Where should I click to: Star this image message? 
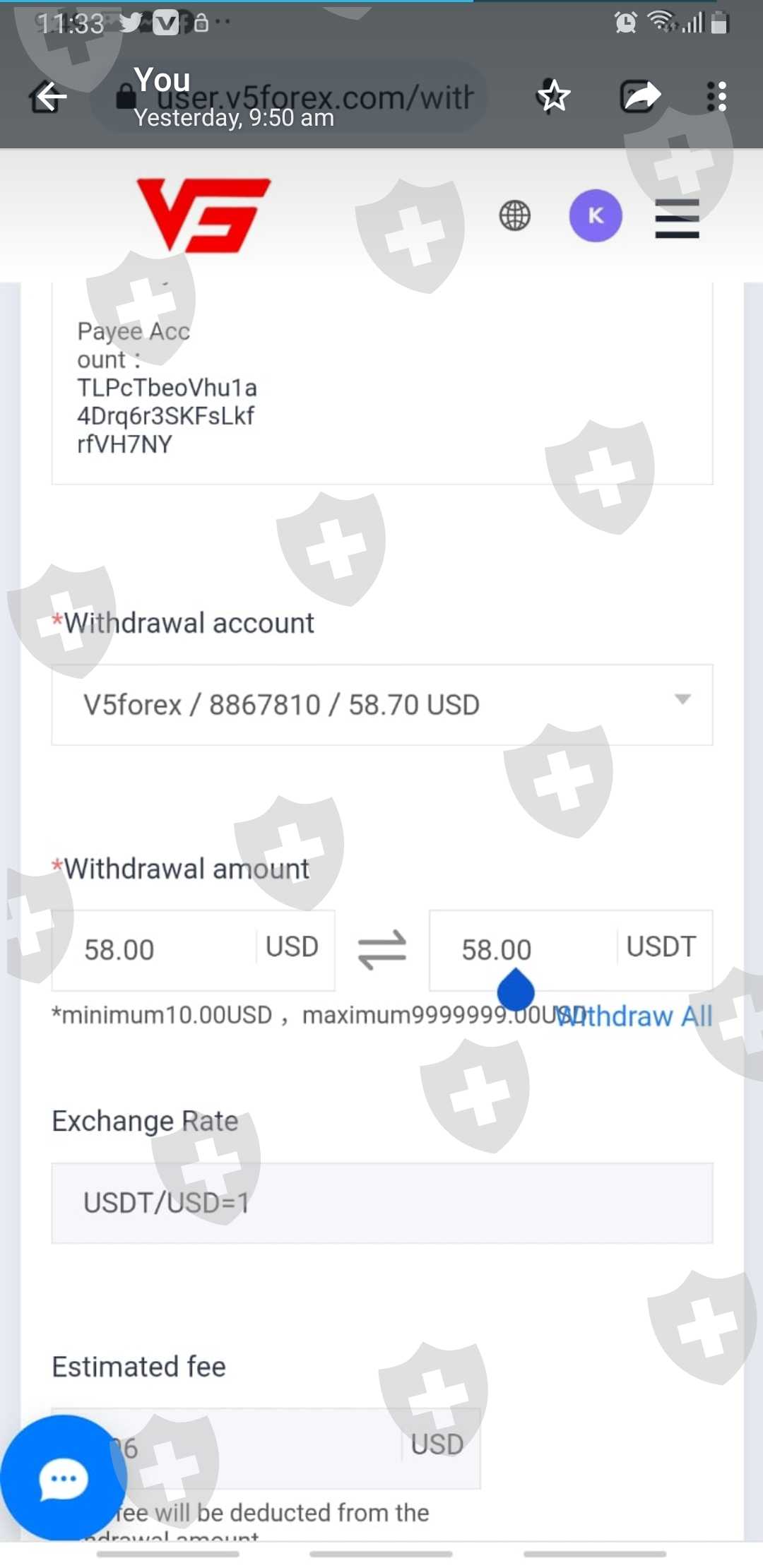click(x=553, y=96)
